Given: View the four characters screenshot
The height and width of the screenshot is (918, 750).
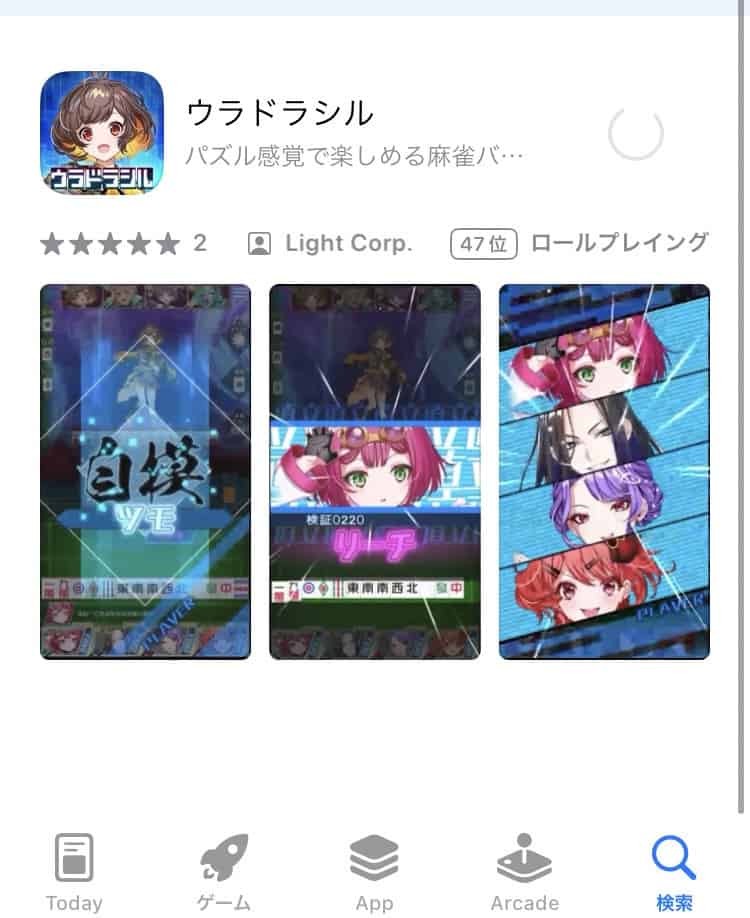Looking at the screenshot, I should coord(604,472).
